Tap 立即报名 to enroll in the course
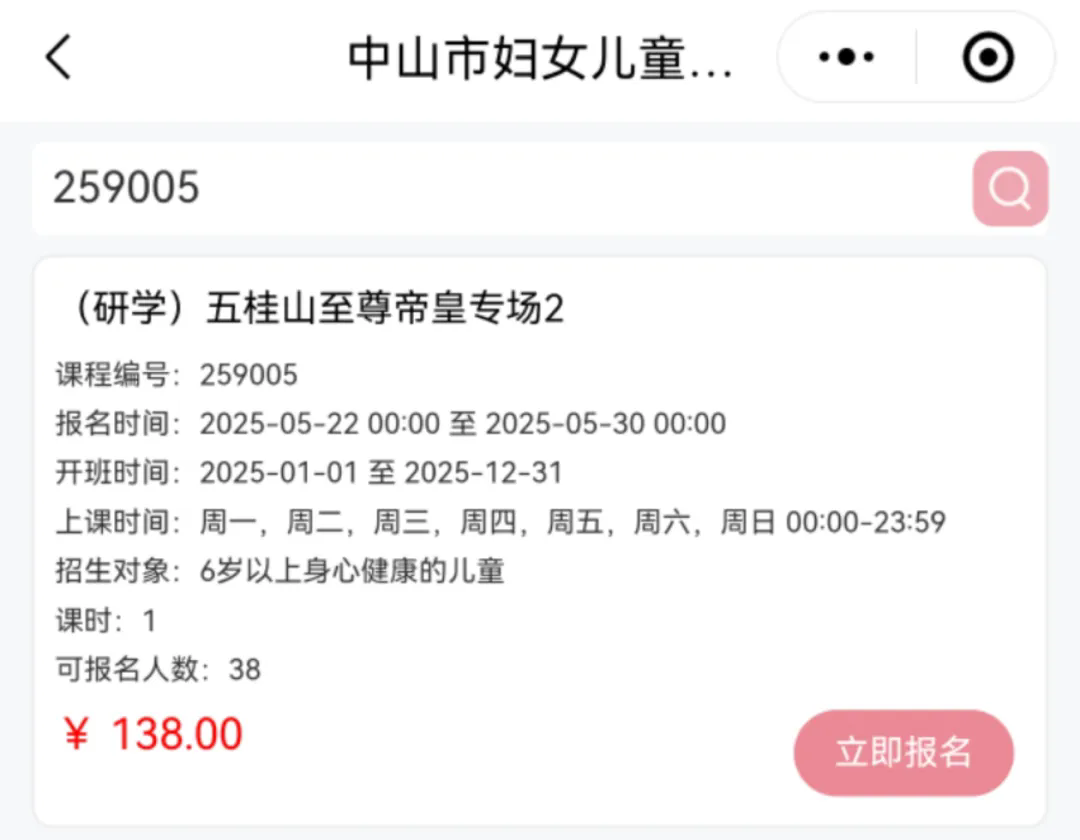Screen dimensions: 1080x840 click(903, 753)
